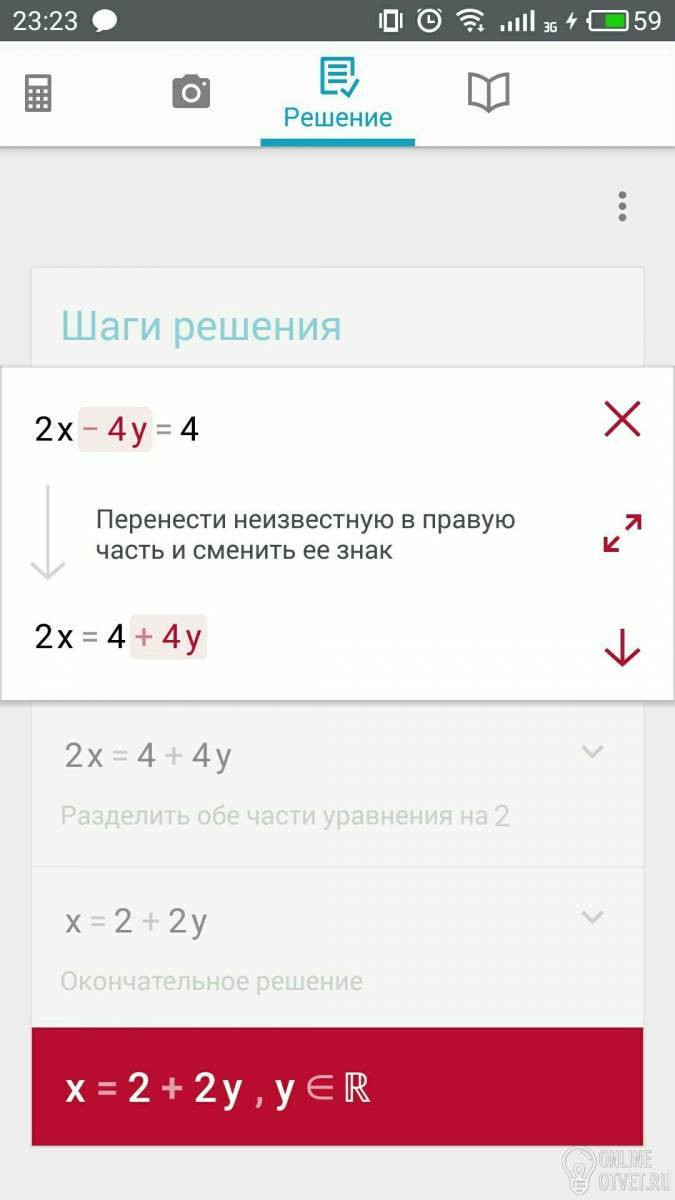The image size is (675, 1200).
Task: Select the Решение tab
Action: (x=338, y=95)
